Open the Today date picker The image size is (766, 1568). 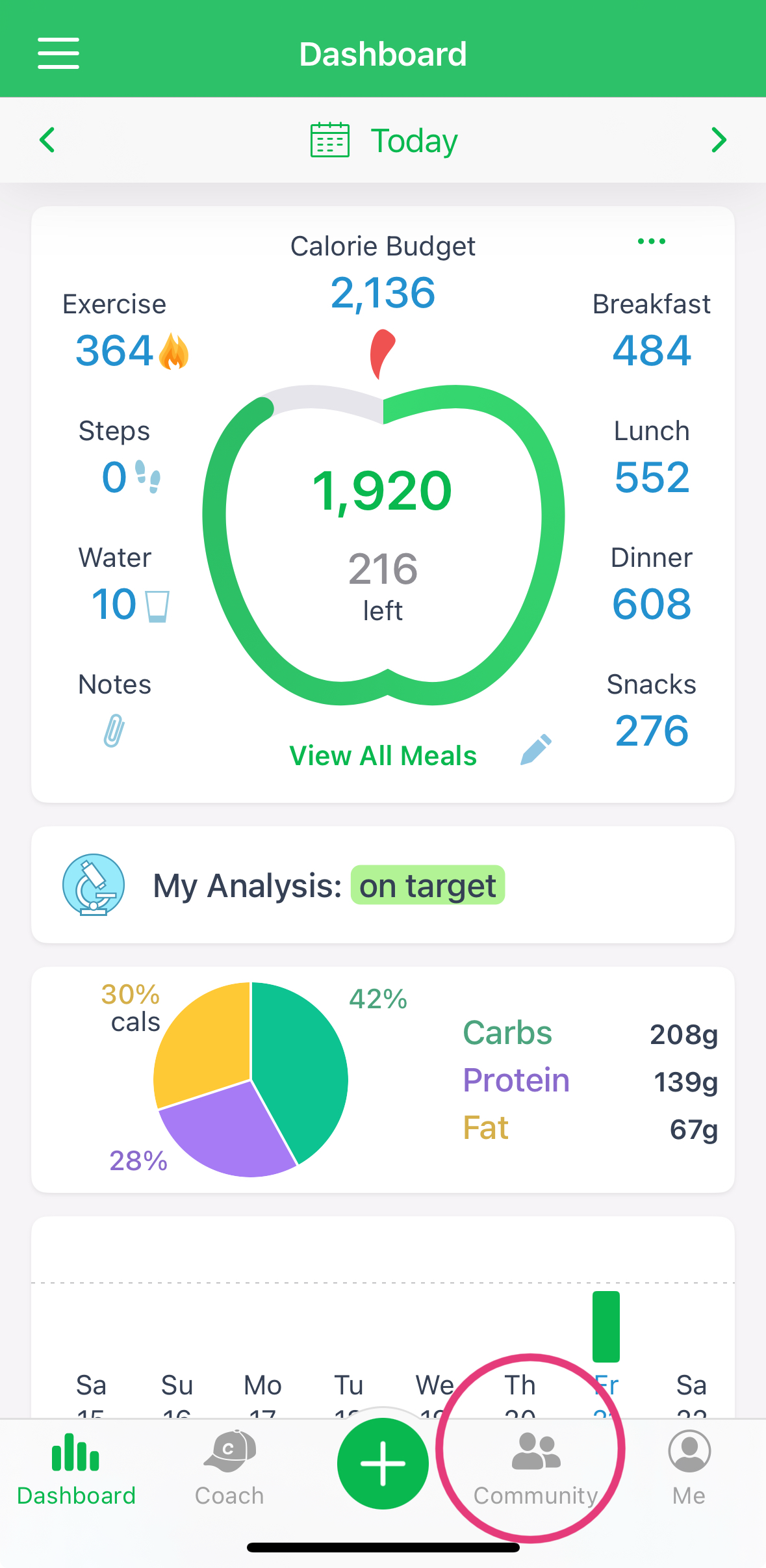383,140
